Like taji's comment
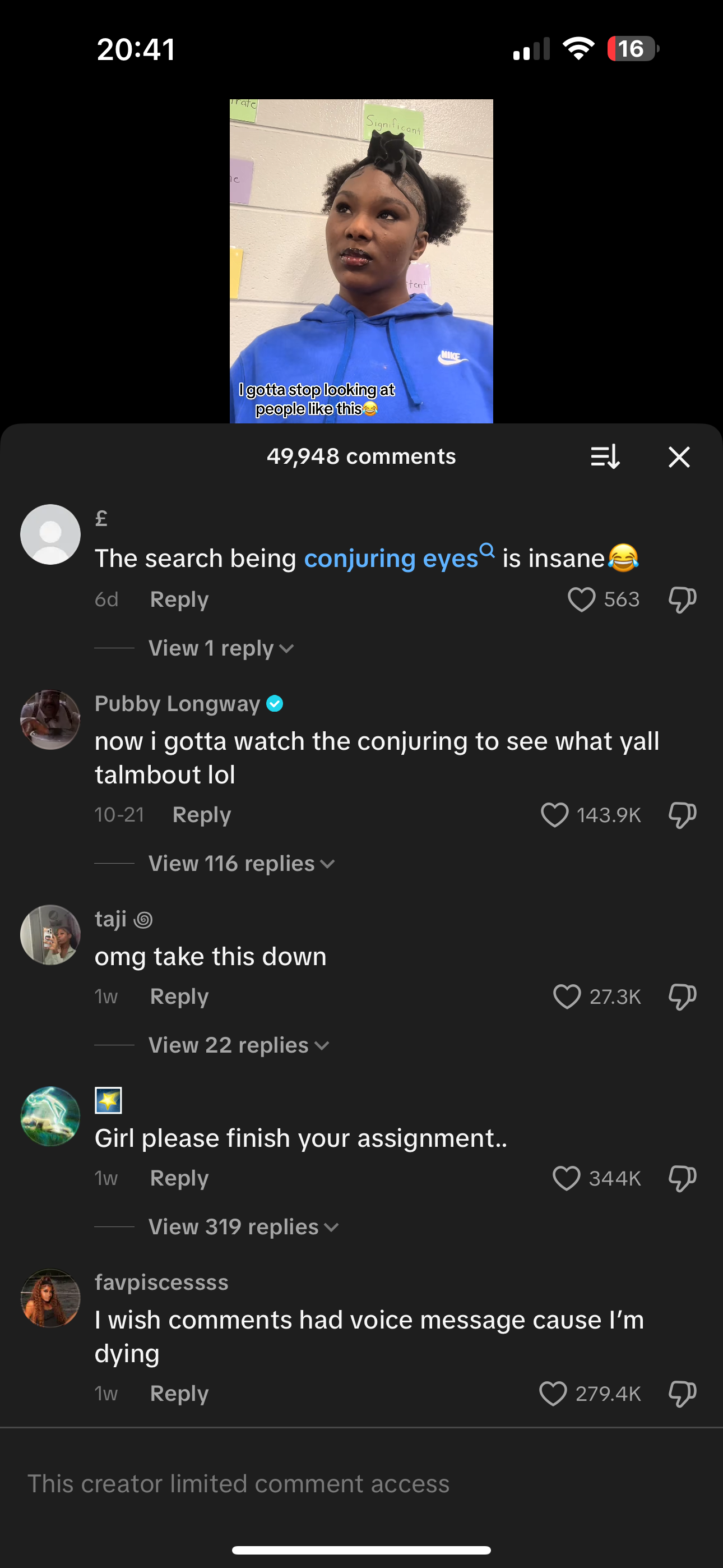This screenshot has height=1568, width=723. point(567,997)
